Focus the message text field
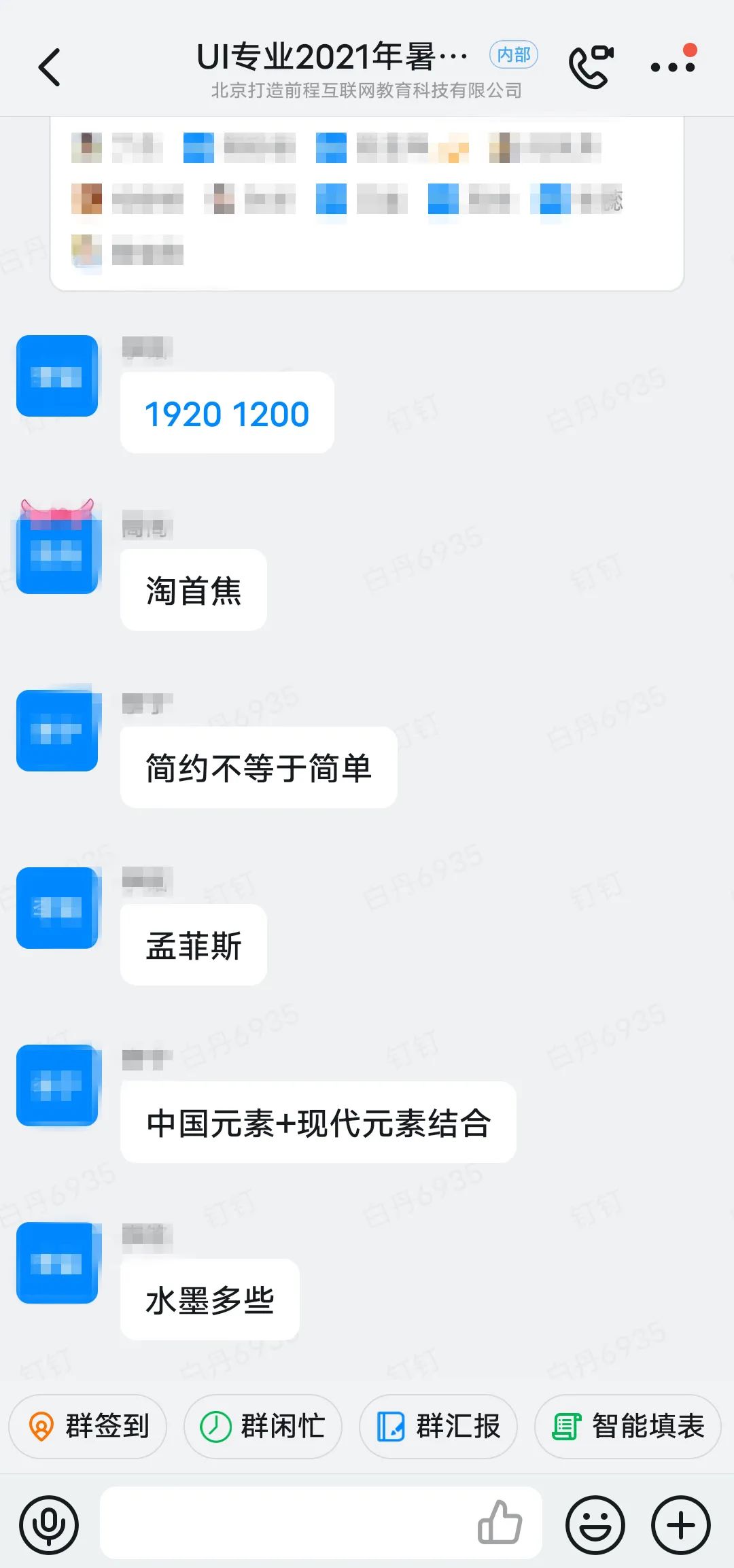Image resolution: width=734 pixels, height=1568 pixels. [285, 1523]
